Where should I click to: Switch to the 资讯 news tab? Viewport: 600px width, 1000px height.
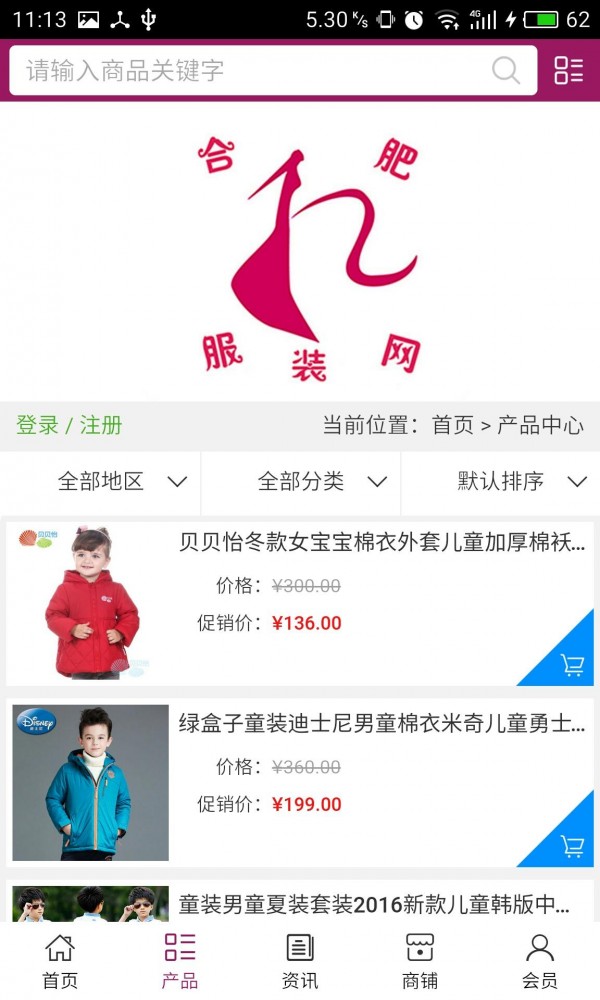(x=300, y=960)
